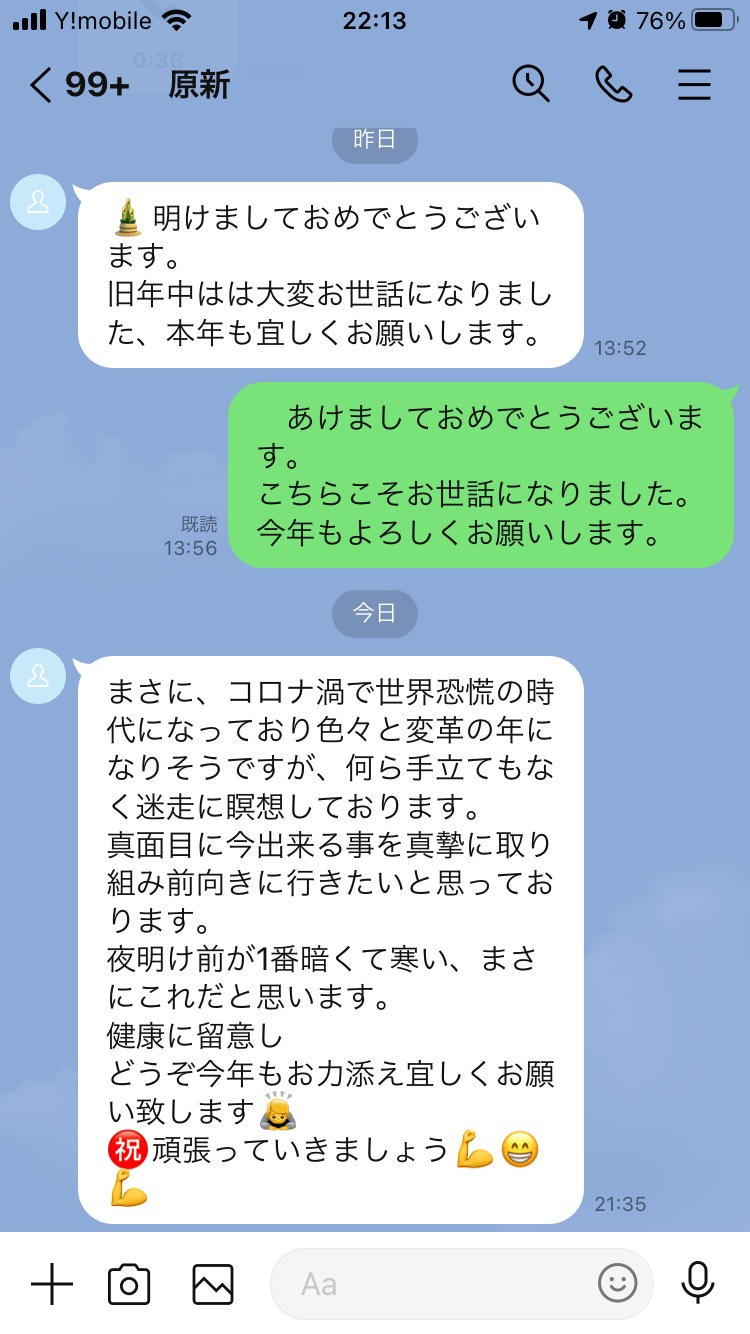Open the chat menu hamburger icon
Image resolution: width=750 pixels, height=1334 pixels.
coord(694,86)
